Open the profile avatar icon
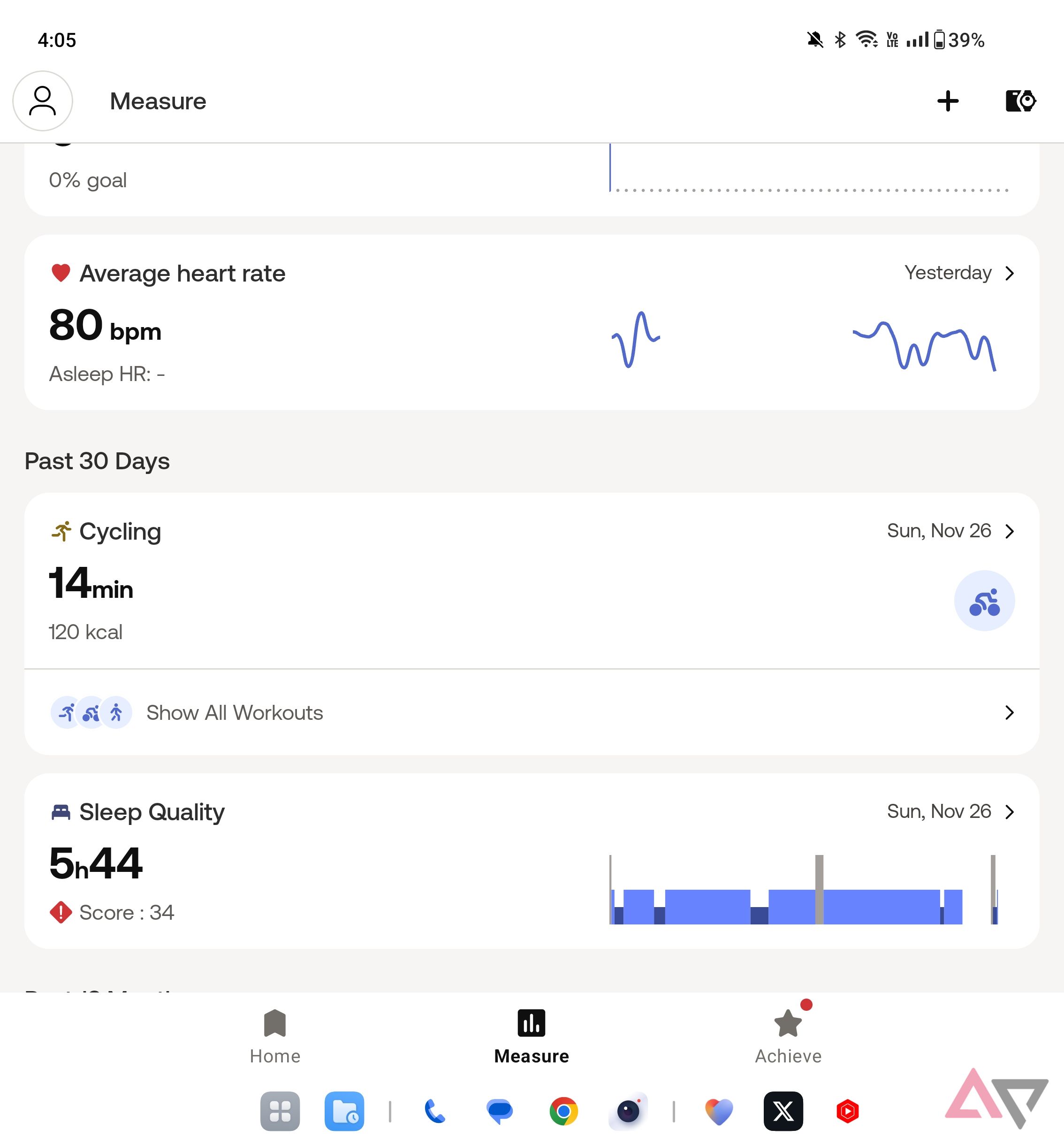This screenshot has height=1145, width=1064. [x=42, y=101]
